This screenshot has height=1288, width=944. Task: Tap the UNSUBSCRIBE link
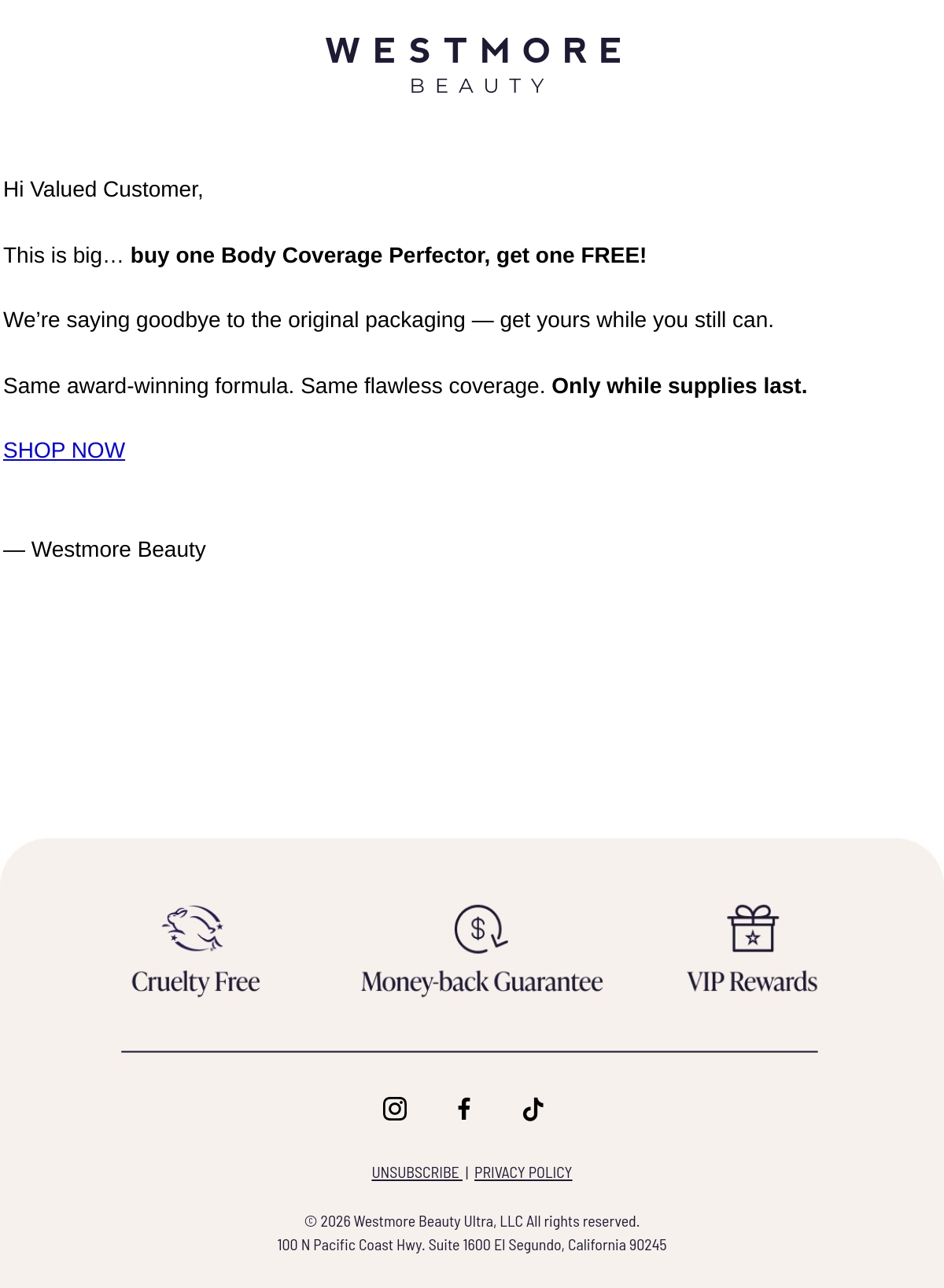[416, 1172]
